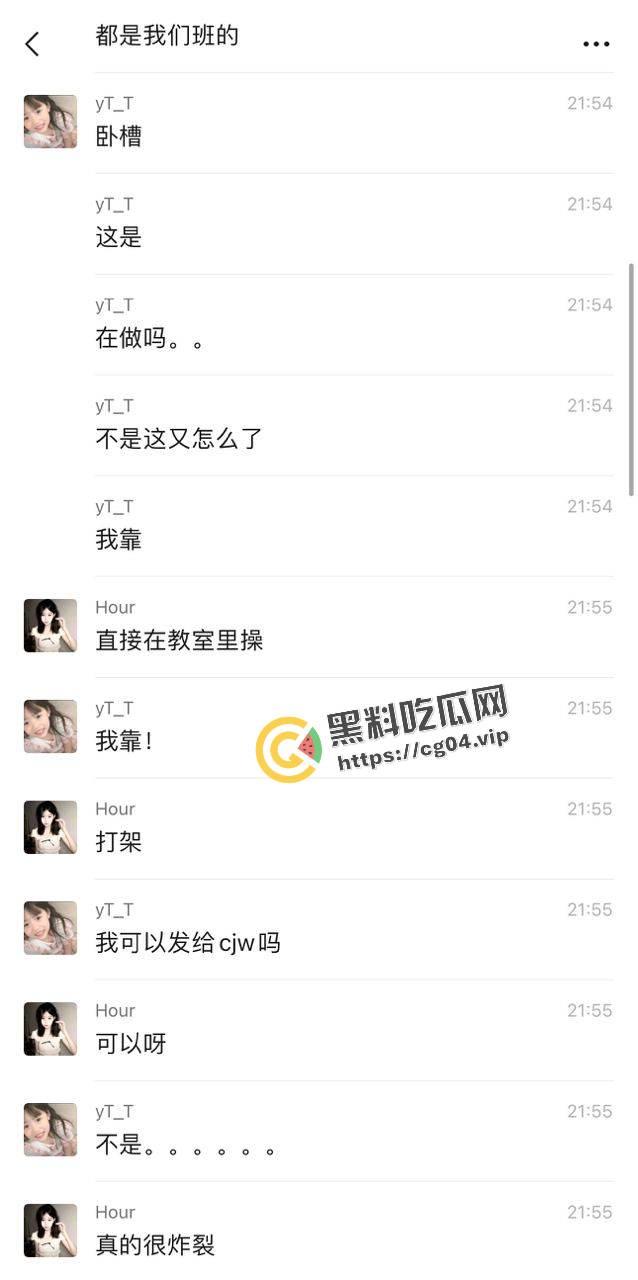
Task: Tap yT_T's avatar beside "我可以发给cjw吗"
Action: click(50, 928)
